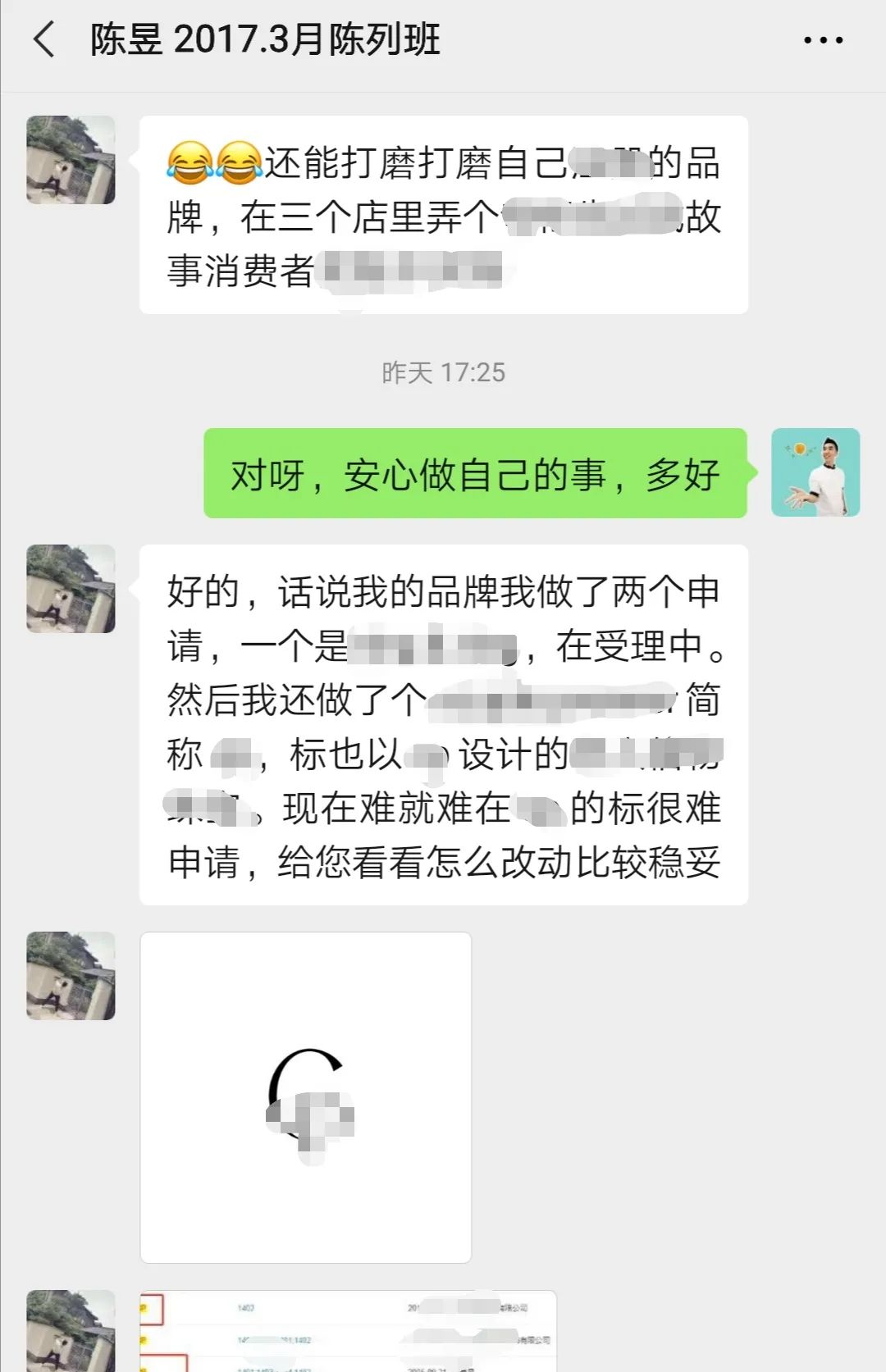Open the table screenshot image at bottom
886x1372 pixels.
[349, 1332]
